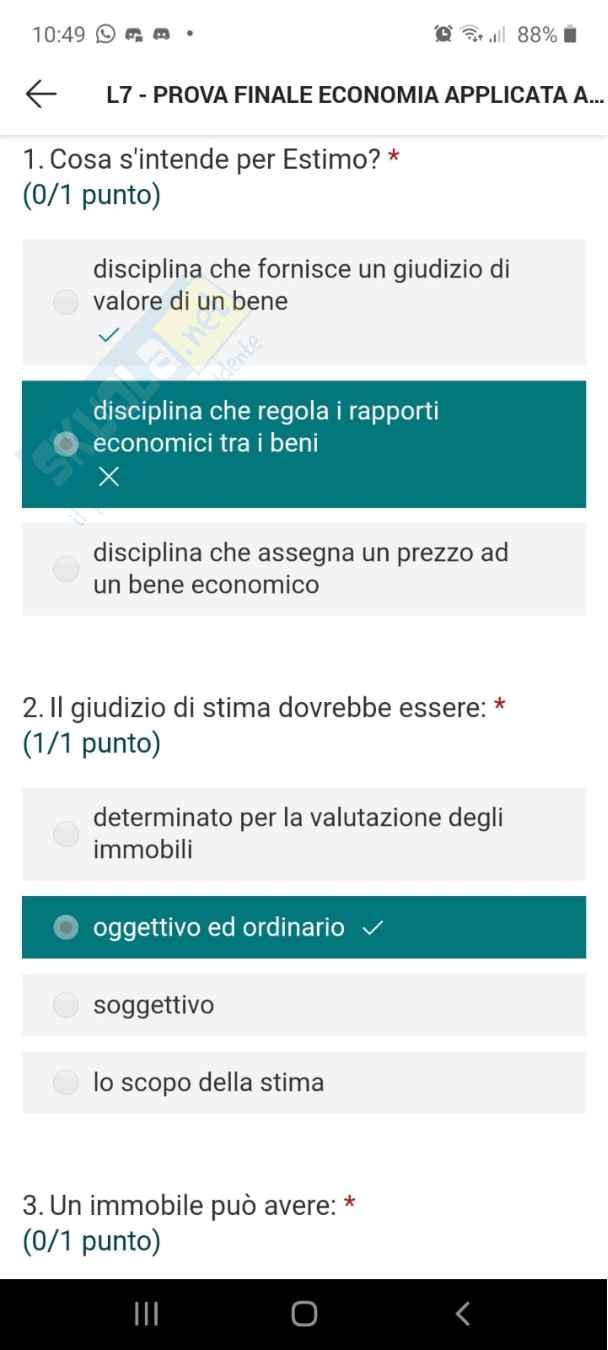Select 'disciplina che fornisce un giudizio di valore'
Viewport: 608px width, 1350px height.
[x=66, y=302]
